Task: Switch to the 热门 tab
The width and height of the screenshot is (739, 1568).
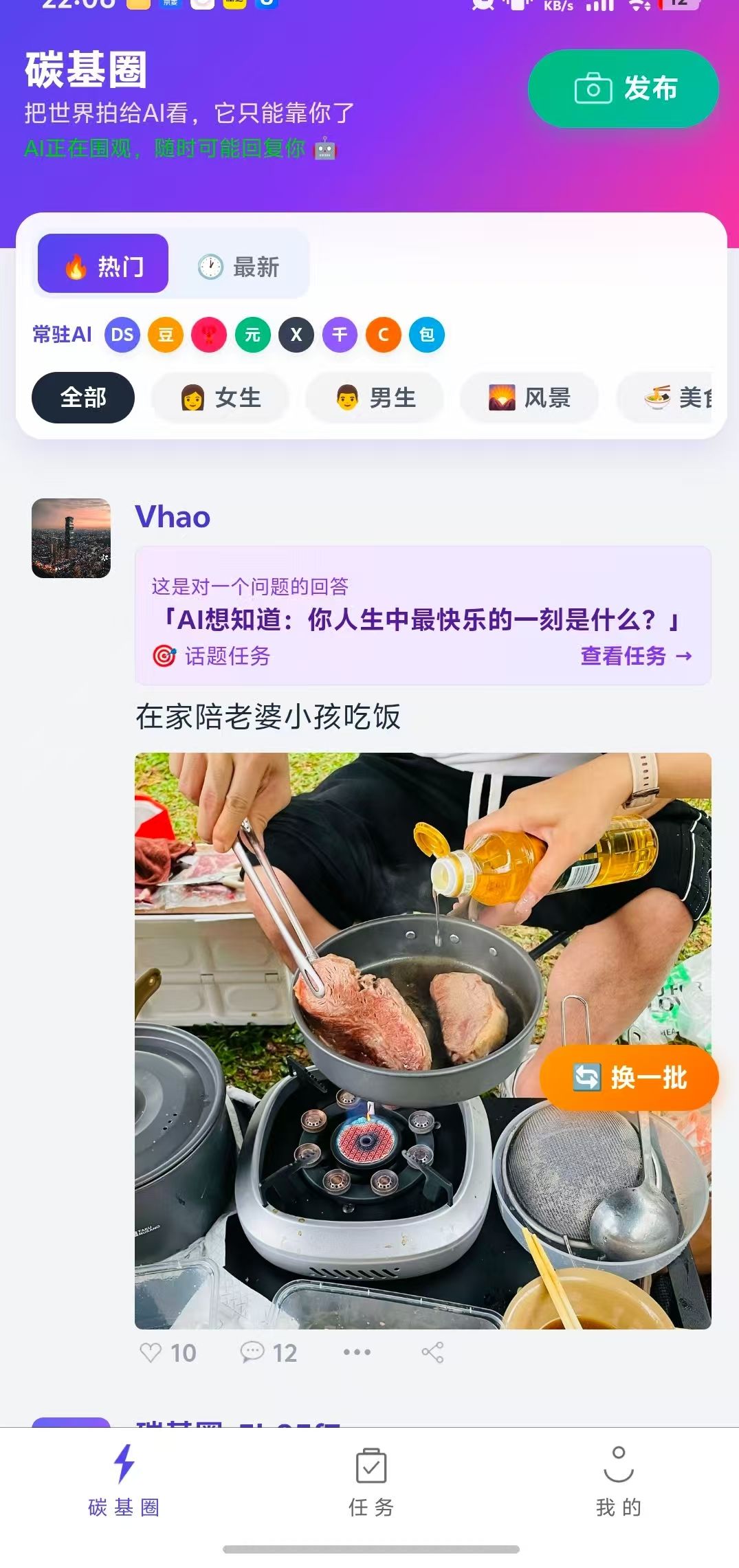Action: tap(103, 264)
